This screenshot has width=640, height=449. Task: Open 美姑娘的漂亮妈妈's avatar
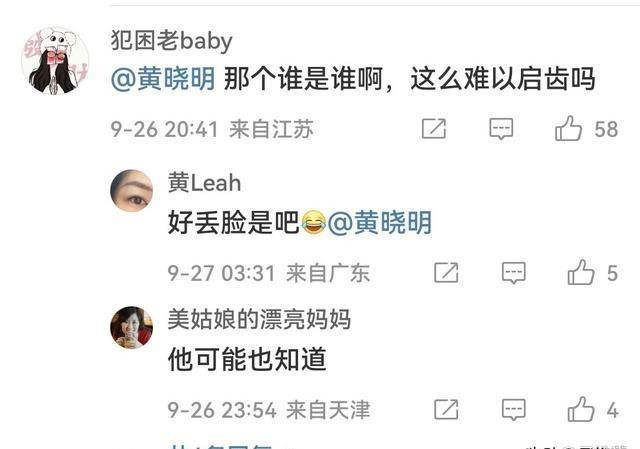pyautogui.click(x=131, y=327)
